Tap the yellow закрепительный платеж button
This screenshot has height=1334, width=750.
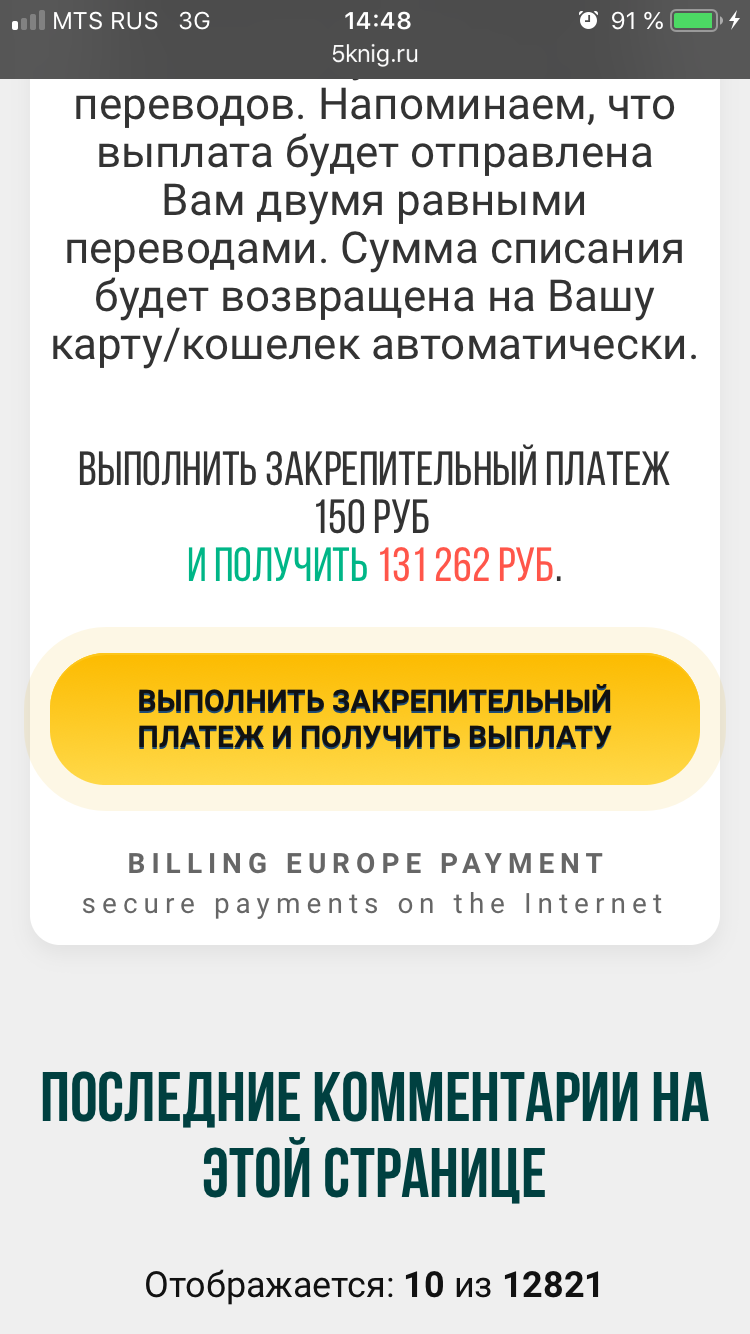coord(374,719)
